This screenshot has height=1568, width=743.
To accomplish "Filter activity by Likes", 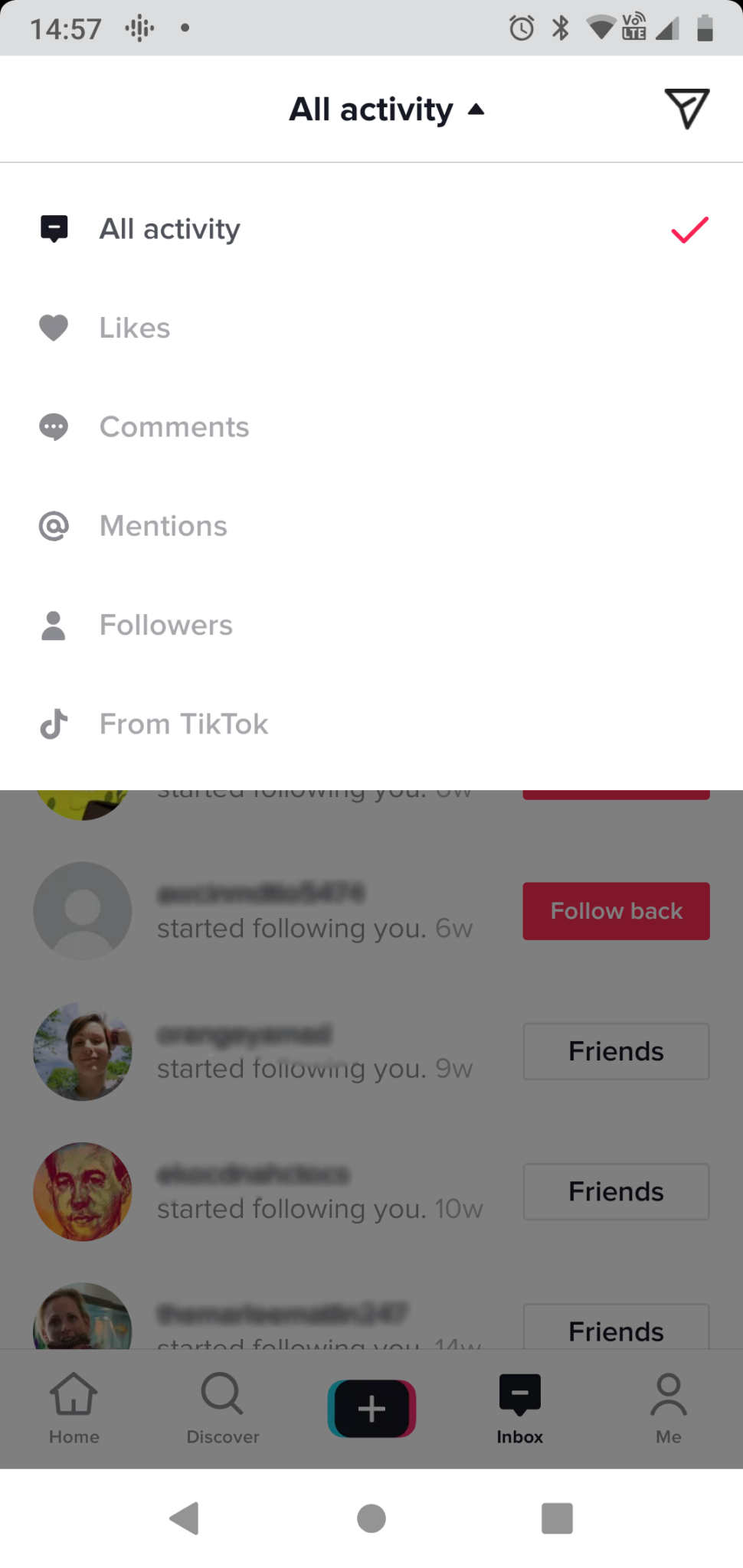I will 135,328.
